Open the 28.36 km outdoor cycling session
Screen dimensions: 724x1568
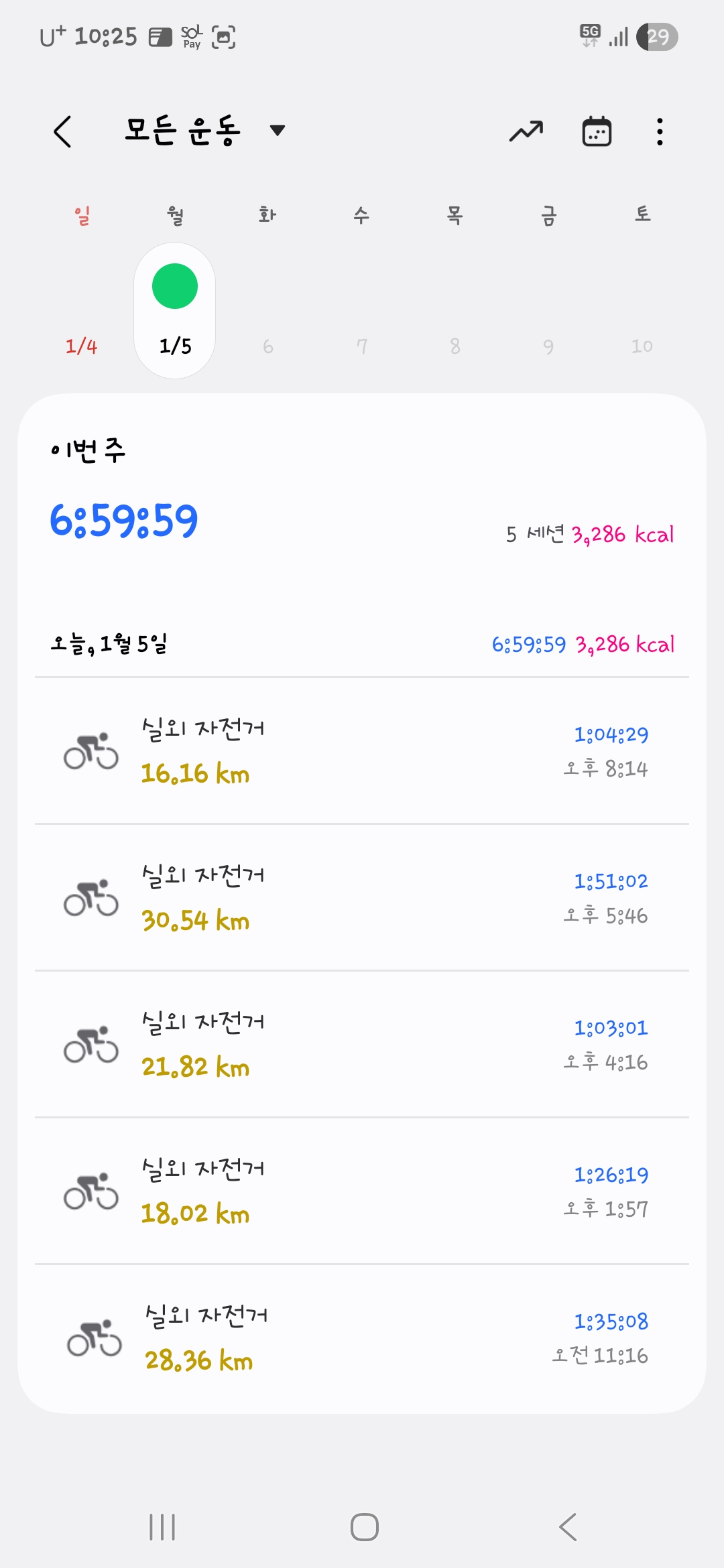tap(362, 1338)
